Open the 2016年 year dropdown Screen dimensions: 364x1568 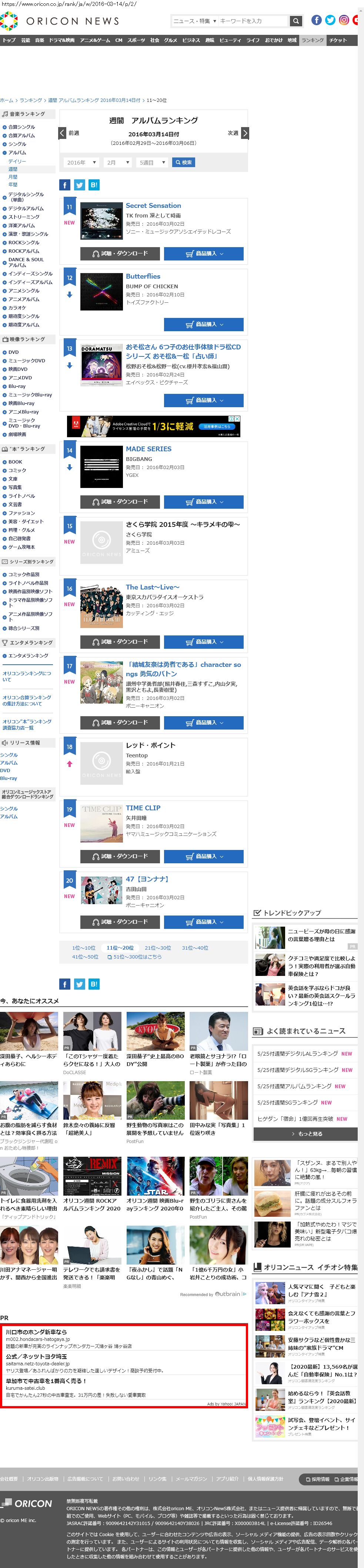tap(81, 163)
